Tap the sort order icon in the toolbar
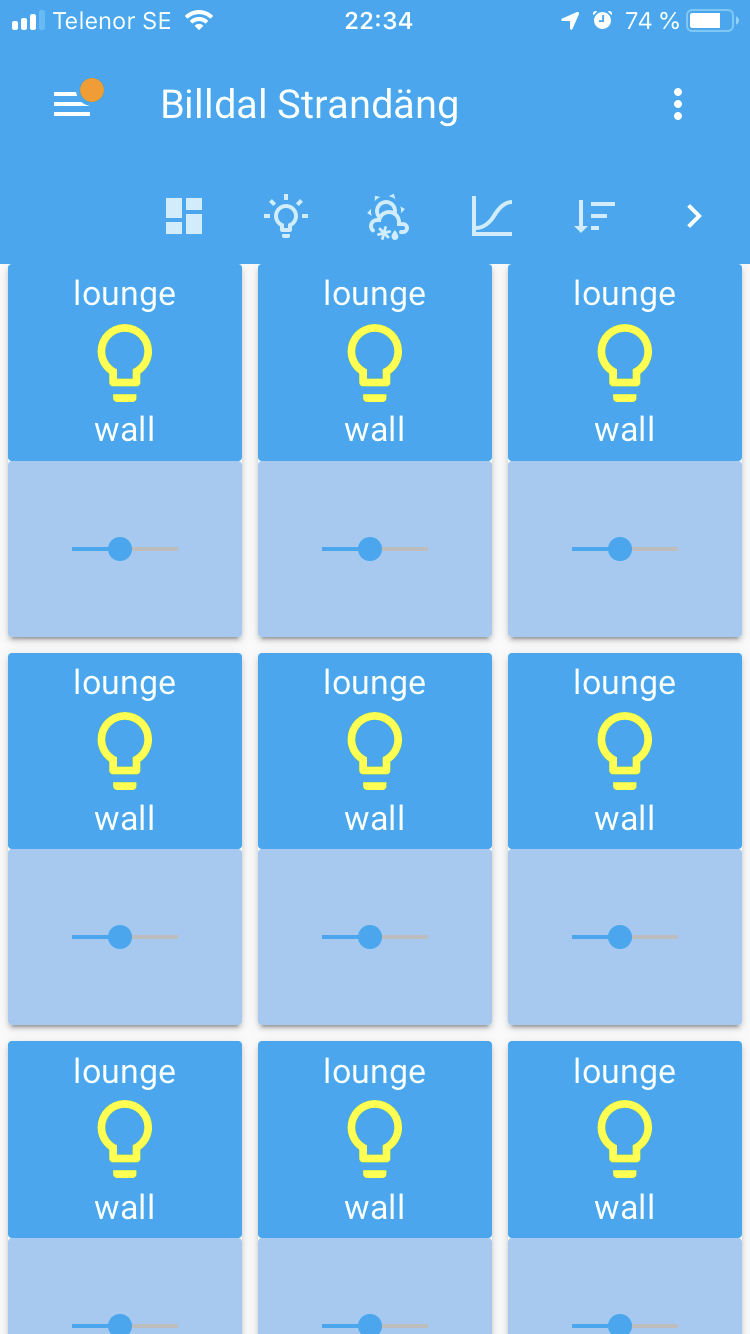750x1334 pixels. tap(594, 216)
